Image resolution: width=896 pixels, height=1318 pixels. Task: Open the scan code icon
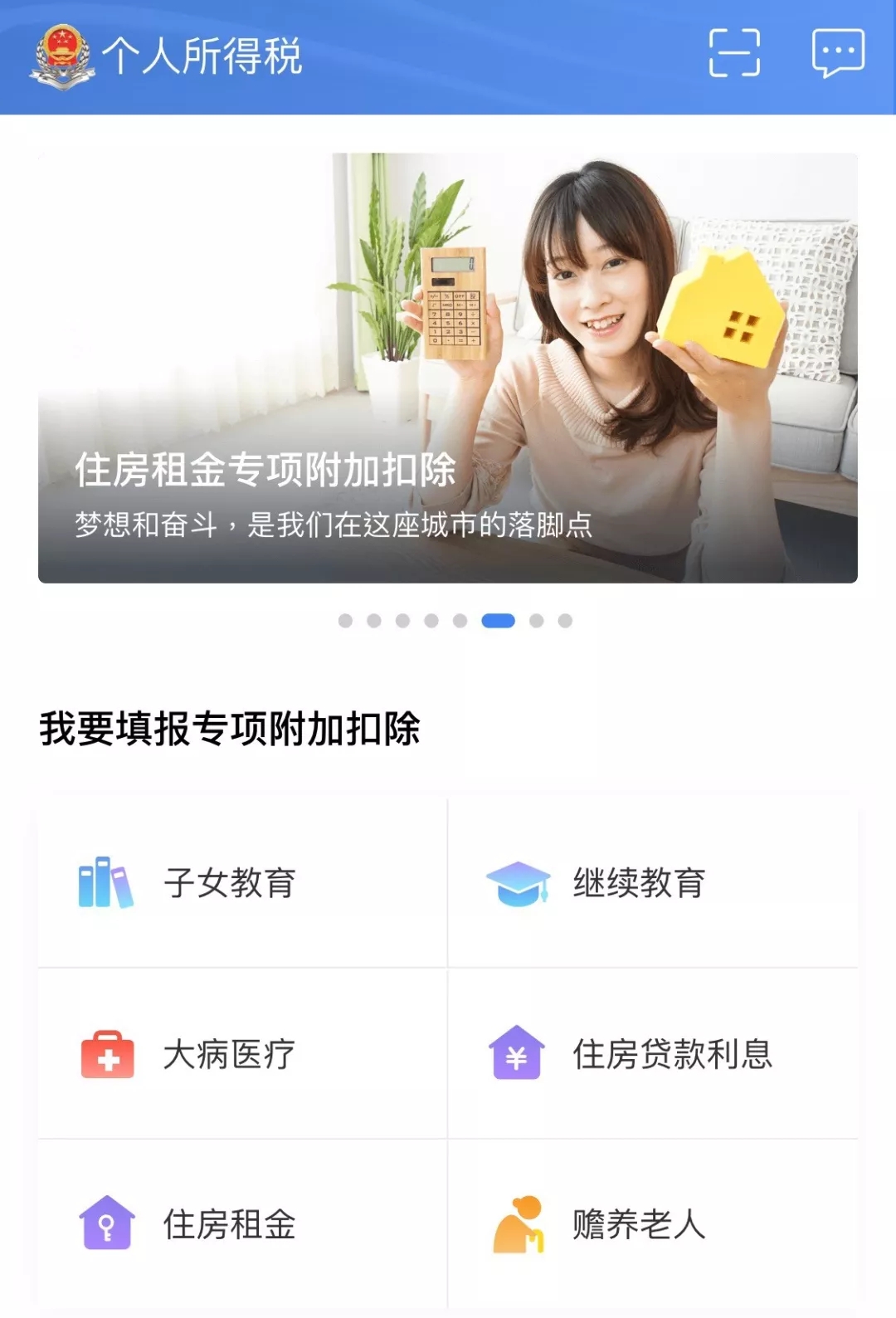[x=734, y=53]
